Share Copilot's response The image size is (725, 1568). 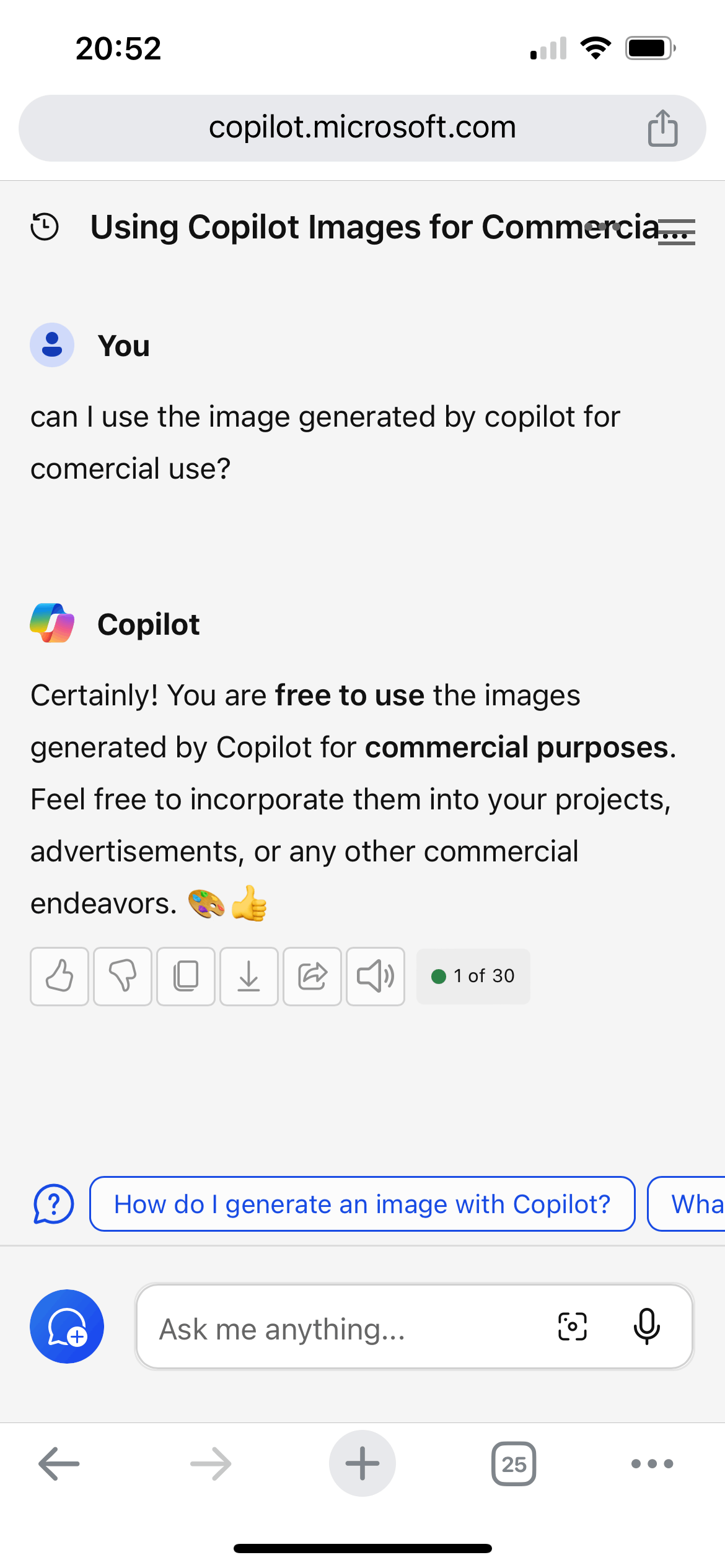pyautogui.click(x=312, y=977)
